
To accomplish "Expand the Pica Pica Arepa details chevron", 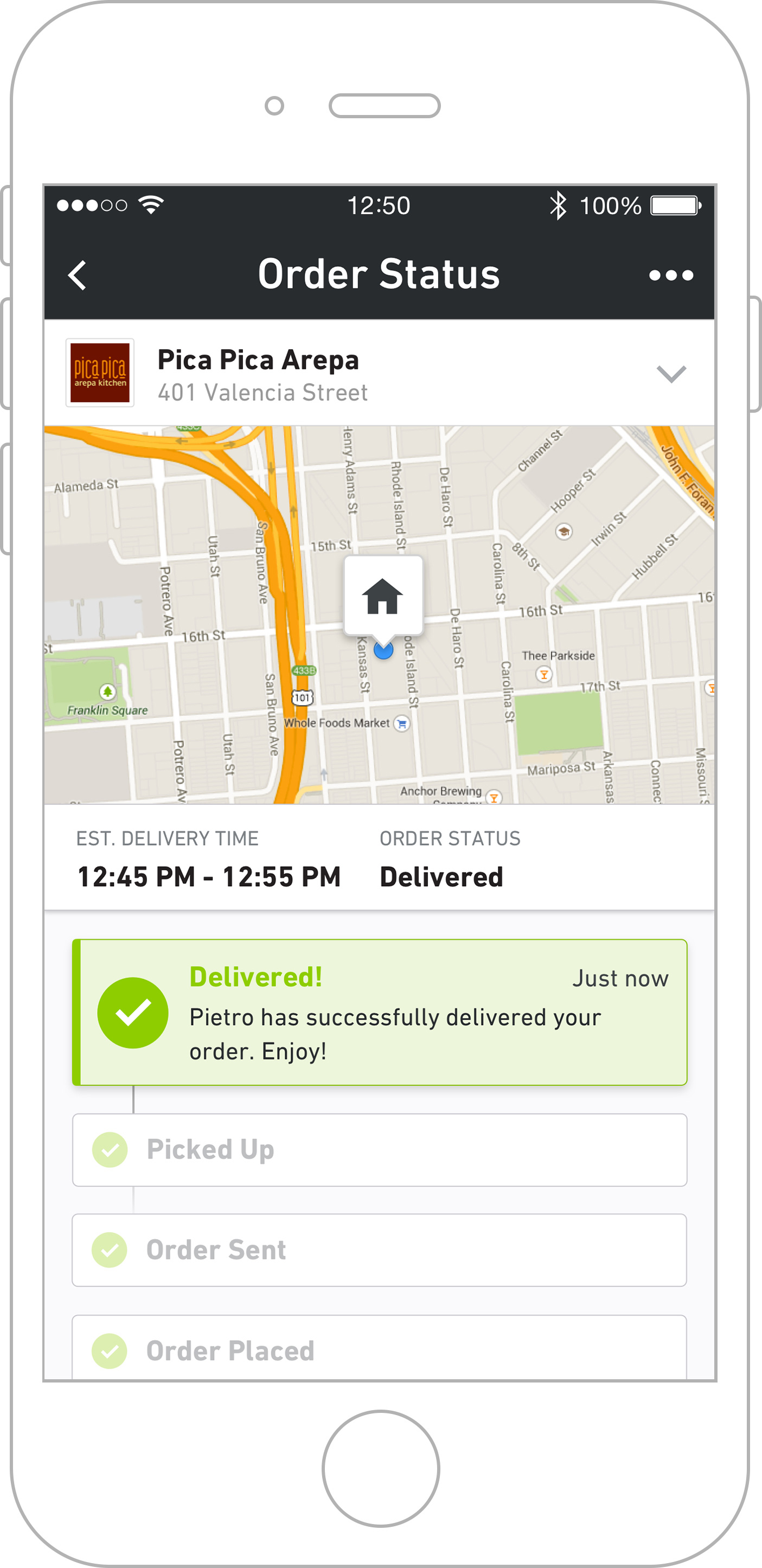I will pyautogui.click(x=671, y=374).
